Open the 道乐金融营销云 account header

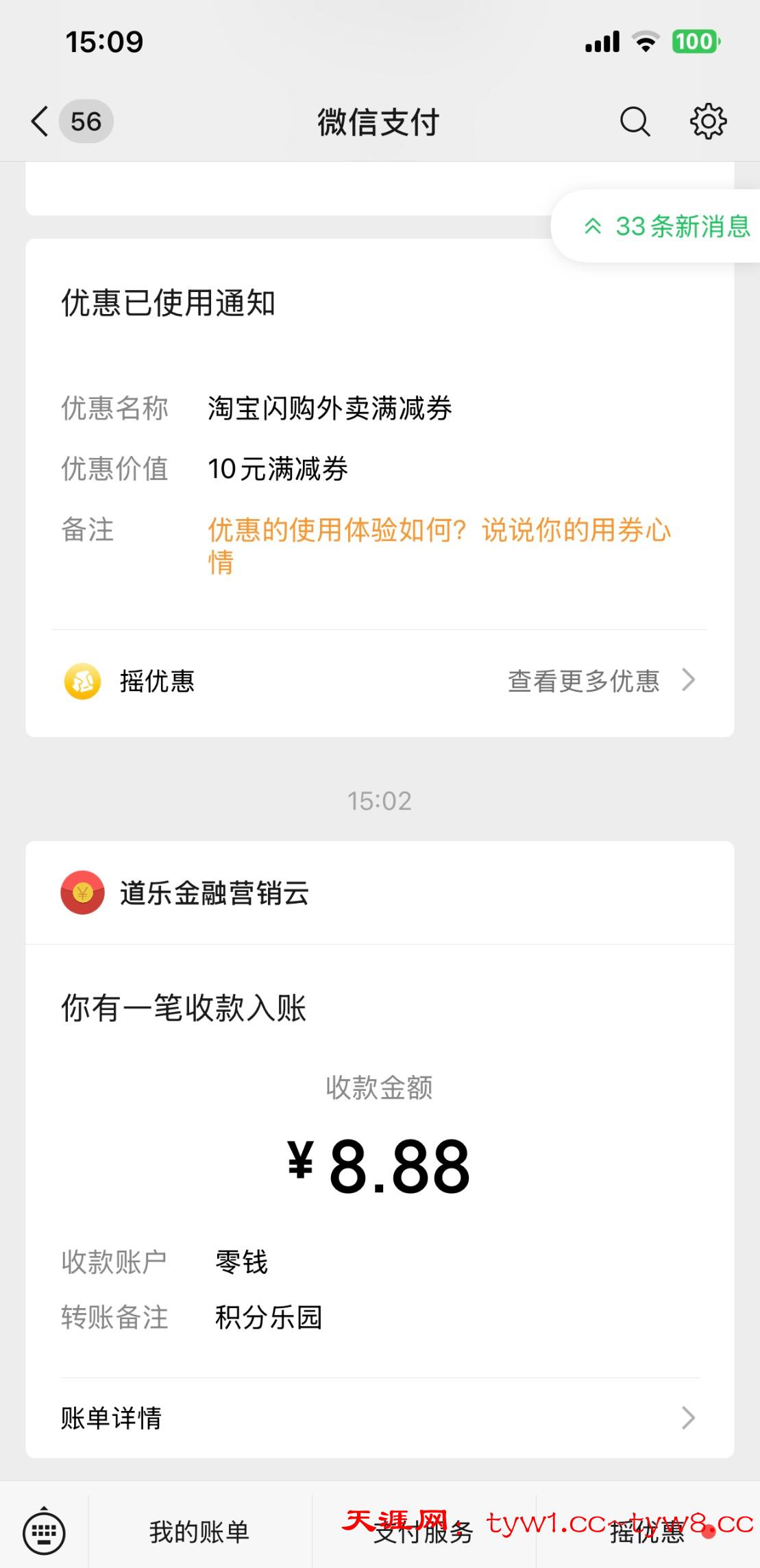pyautogui.click(x=214, y=893)
